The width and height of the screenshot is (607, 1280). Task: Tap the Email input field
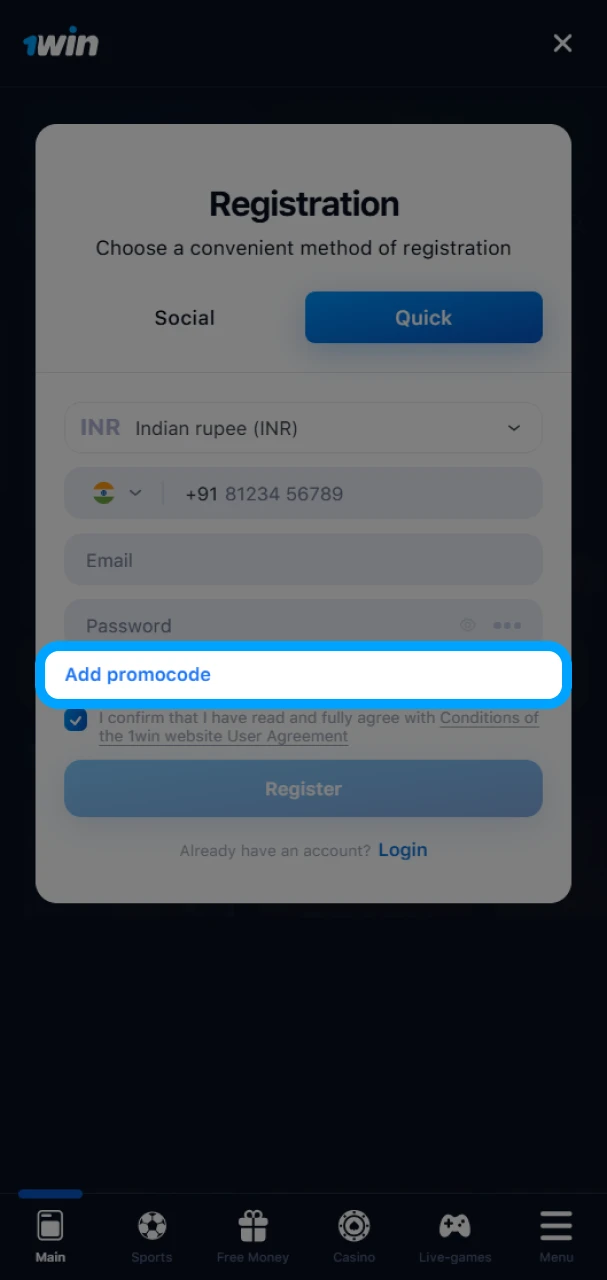pyautogui.click(x=303, y=560)
